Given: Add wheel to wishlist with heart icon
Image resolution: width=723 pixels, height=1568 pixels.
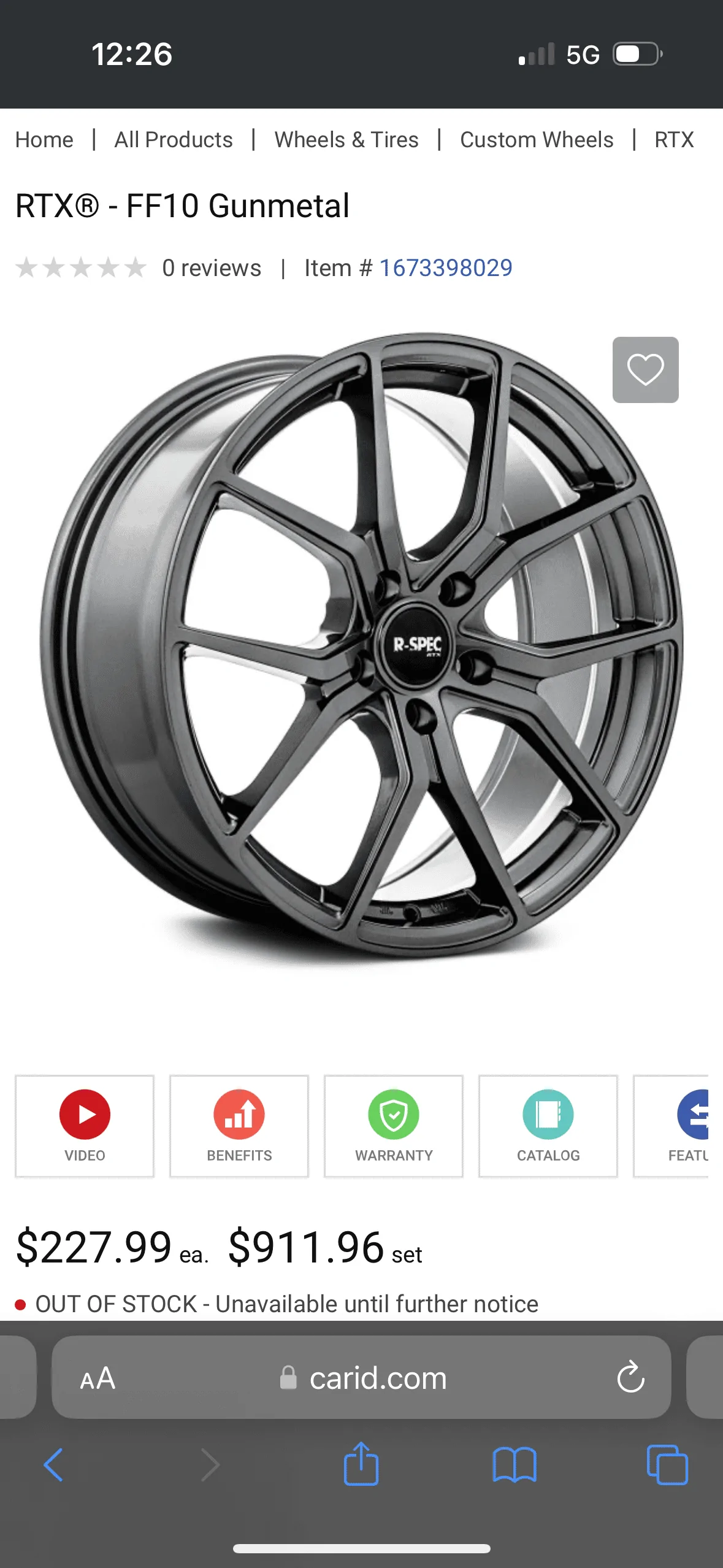Looking at the screenshot, I should point(645,369).
